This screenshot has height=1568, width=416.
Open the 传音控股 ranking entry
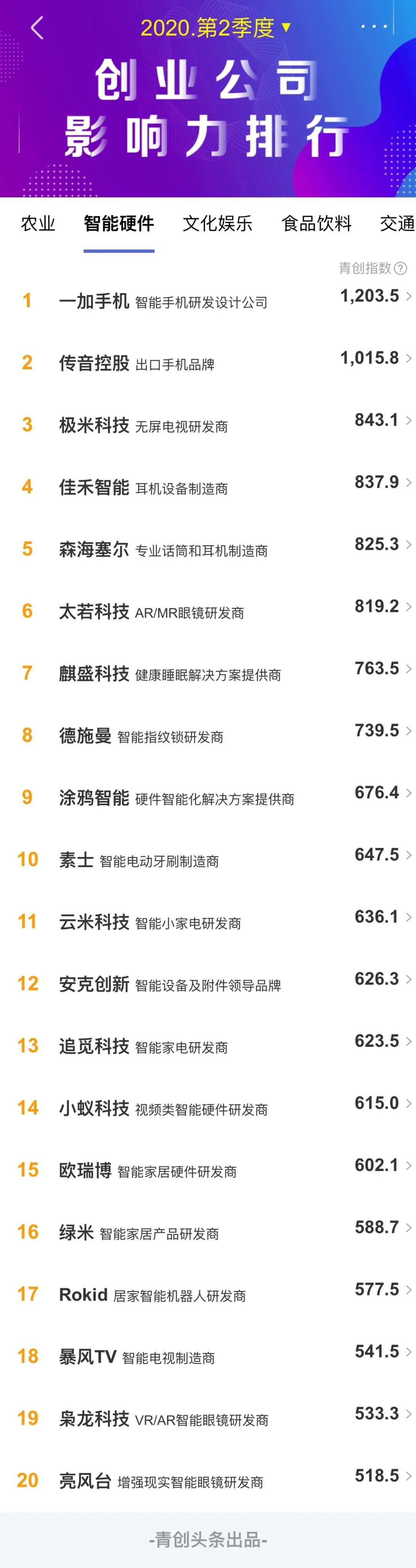(x=207, y=363)
